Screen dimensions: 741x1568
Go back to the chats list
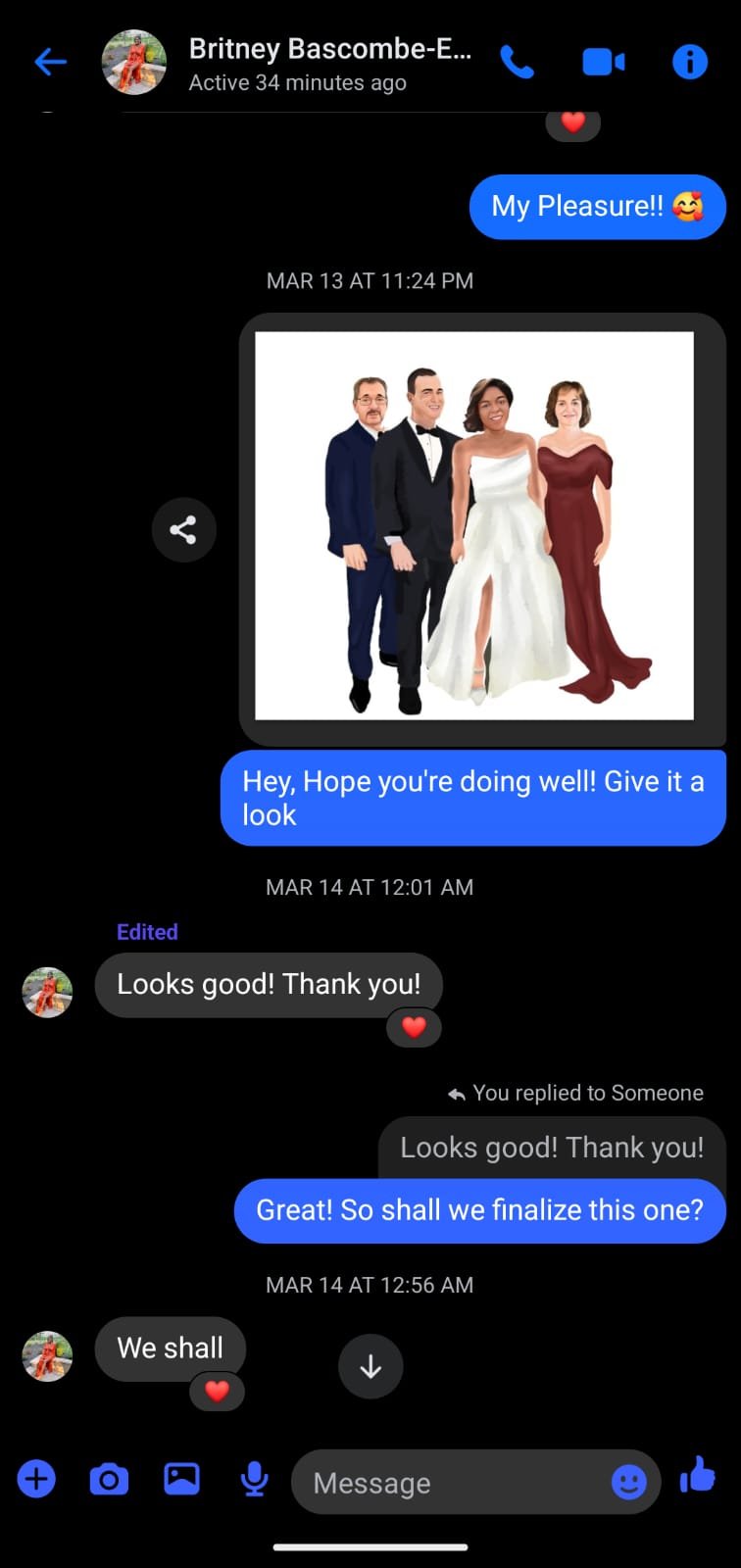(50, 62)
